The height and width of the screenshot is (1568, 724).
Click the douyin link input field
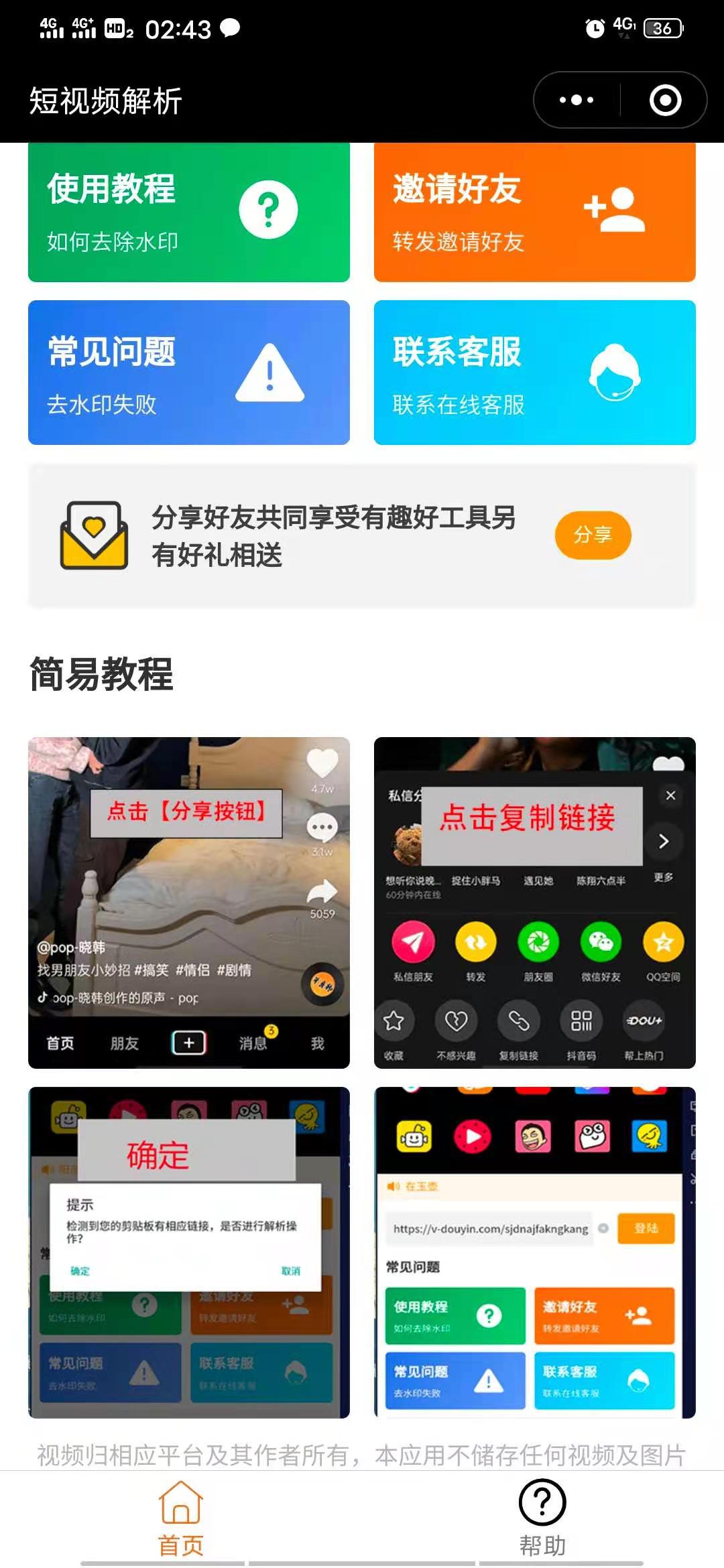point(491,1228)
